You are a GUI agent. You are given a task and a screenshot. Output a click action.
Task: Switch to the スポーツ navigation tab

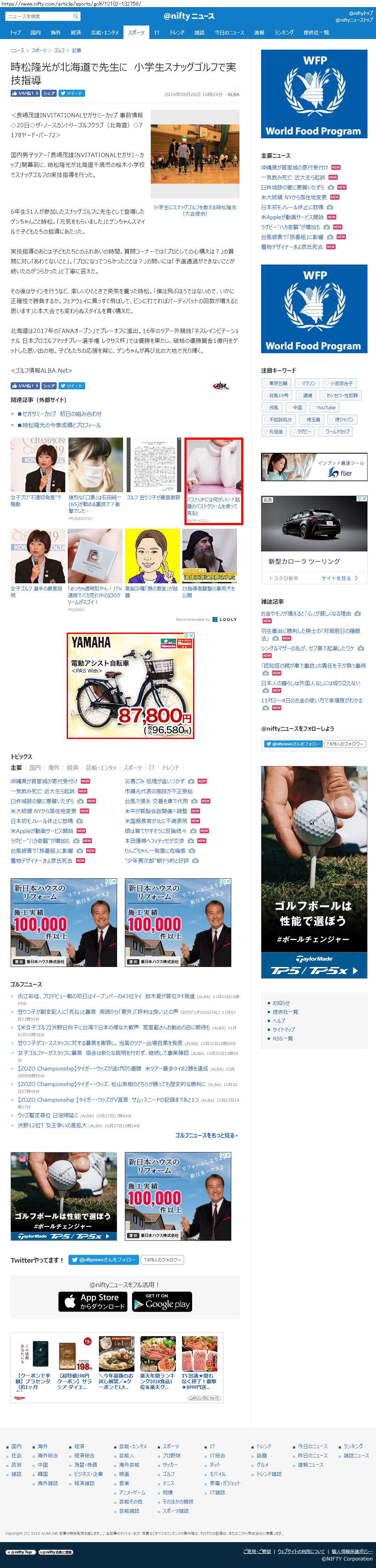tap(137, 32)
